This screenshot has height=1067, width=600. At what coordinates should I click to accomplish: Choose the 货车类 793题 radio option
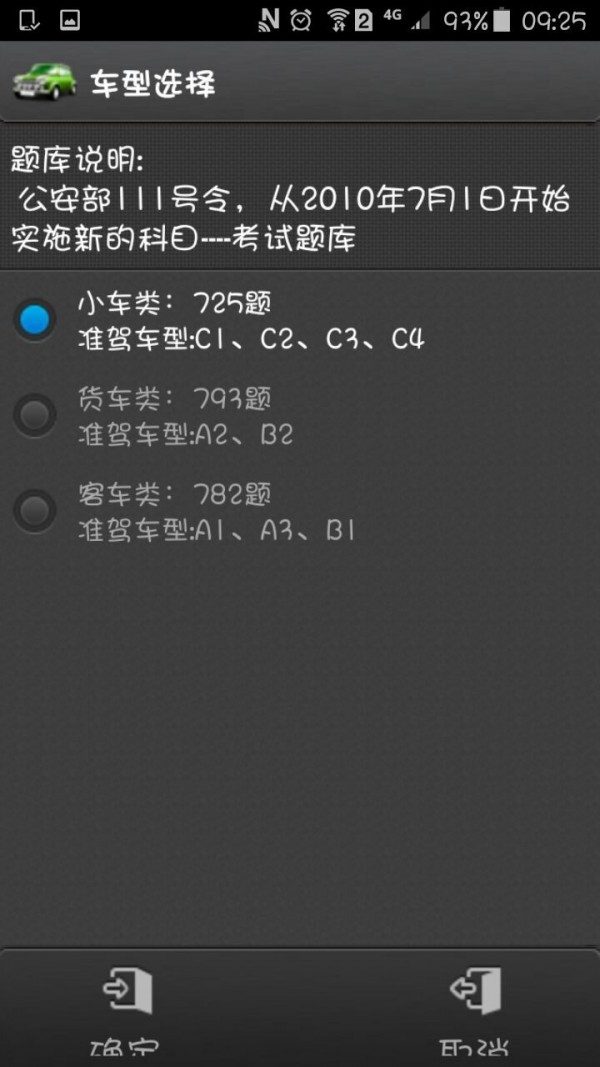click(x=36, y=416)
